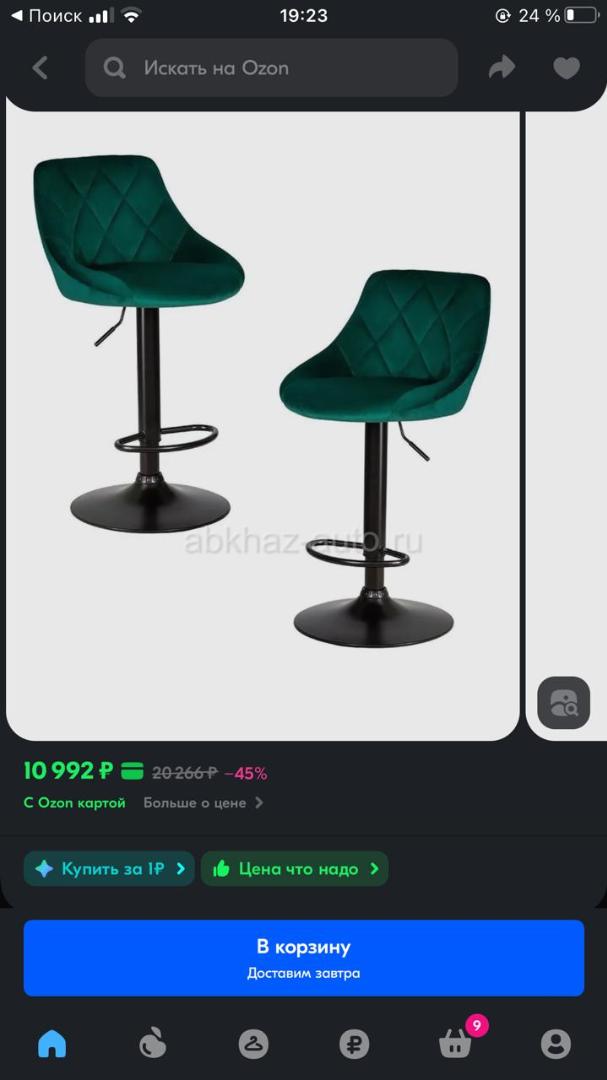Open the "Цена что надо" chip

(295, 869)
